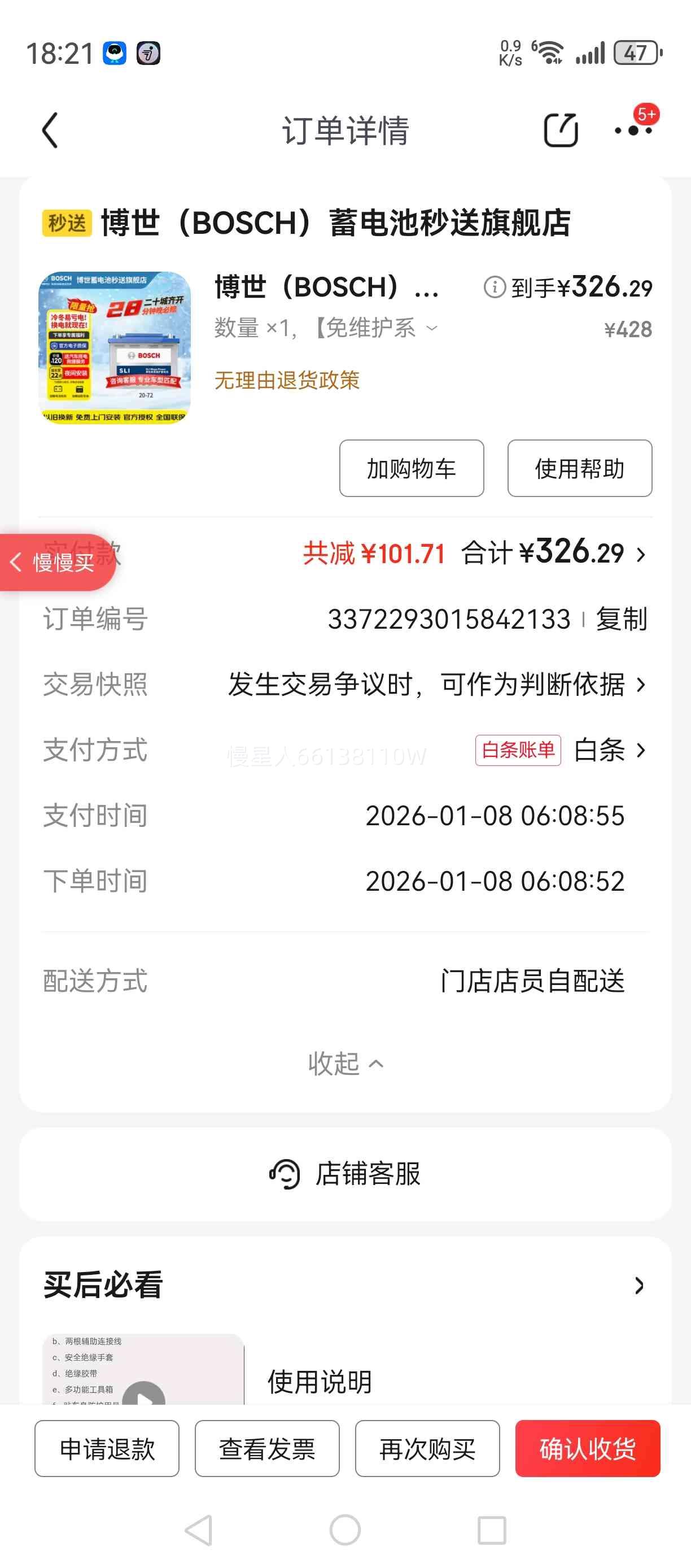Expand the product spec dropdown

click(x=431, y=329)
